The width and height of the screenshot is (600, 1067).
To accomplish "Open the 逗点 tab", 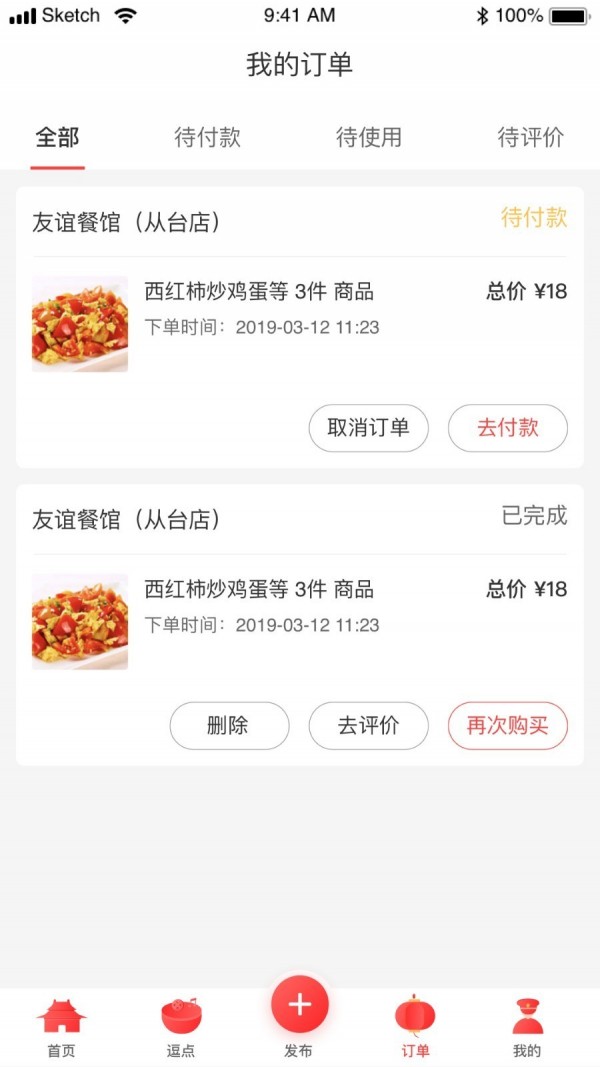I will (x=181, y=1027).
